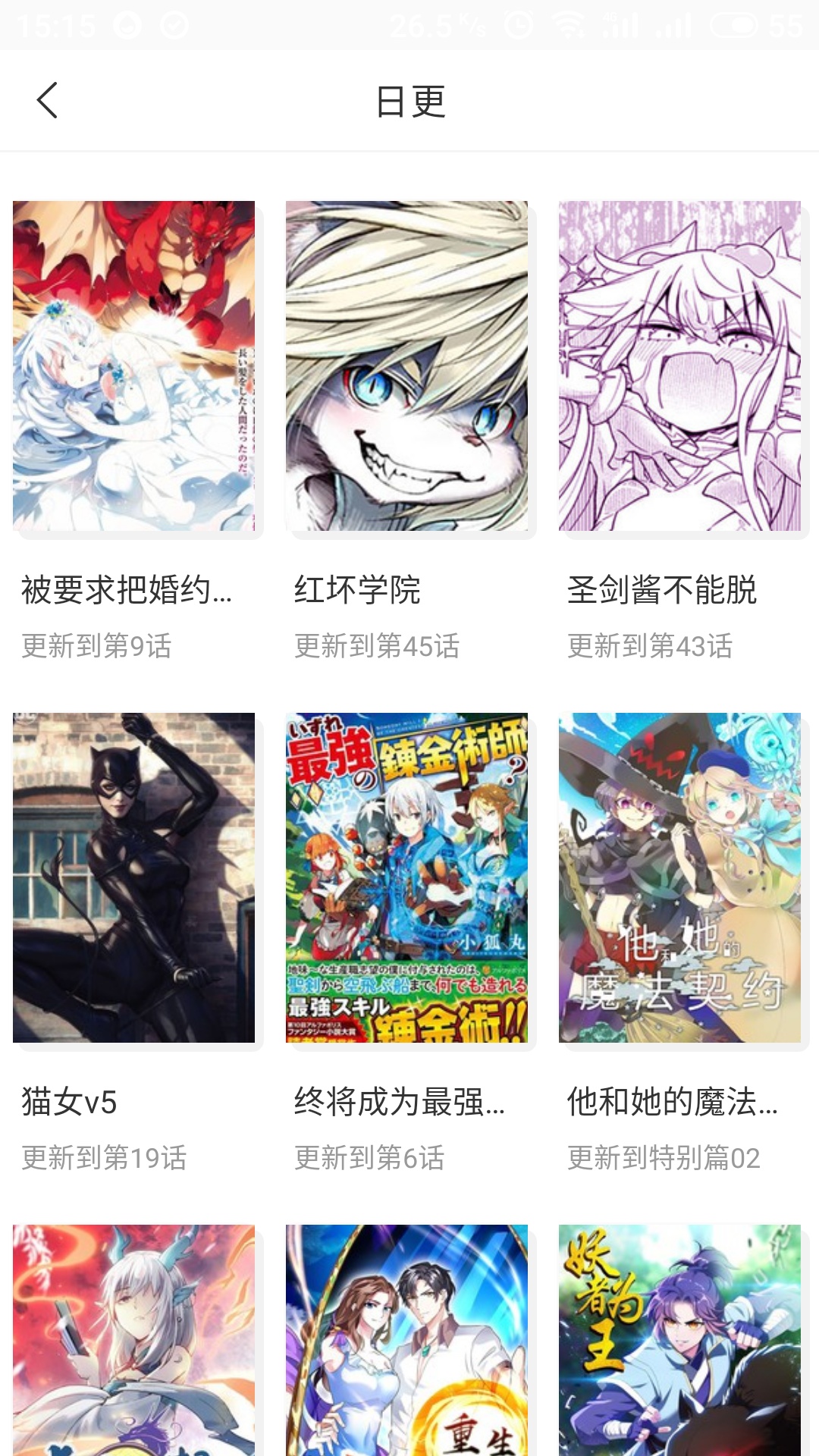Open the comic 红坏学院
This screenshot has height=1456, width=819.
pyautogui.click(x=407, y=366)
